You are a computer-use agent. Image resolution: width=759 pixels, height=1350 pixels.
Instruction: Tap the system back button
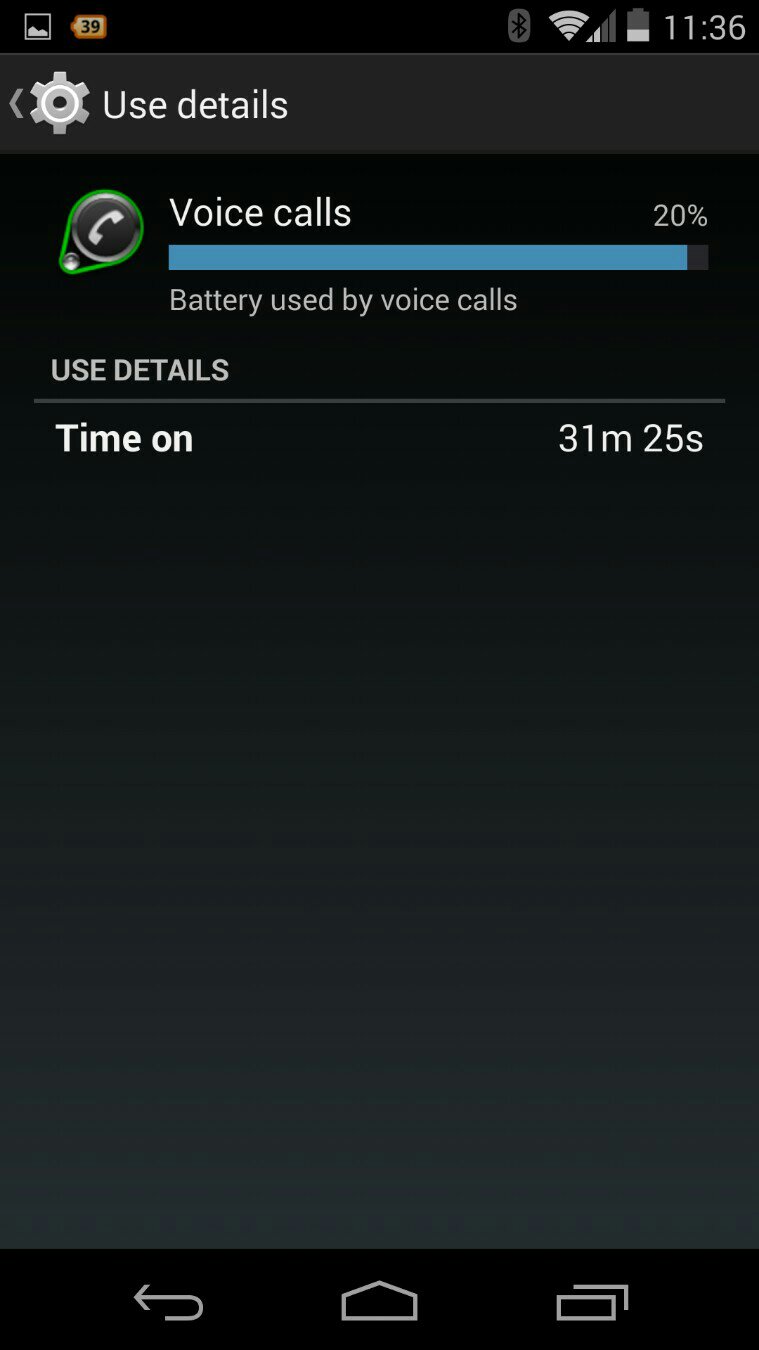(168, 1302)
